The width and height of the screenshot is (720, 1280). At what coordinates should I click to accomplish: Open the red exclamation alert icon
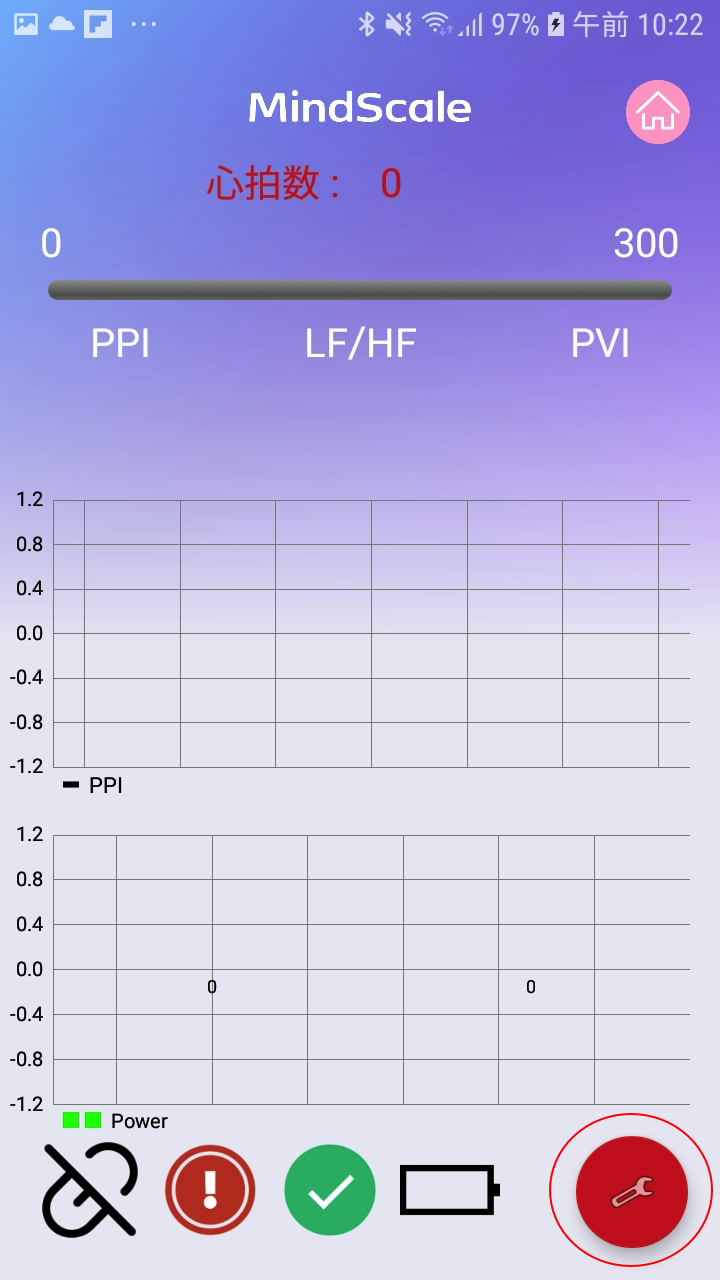click(210, 1190)
